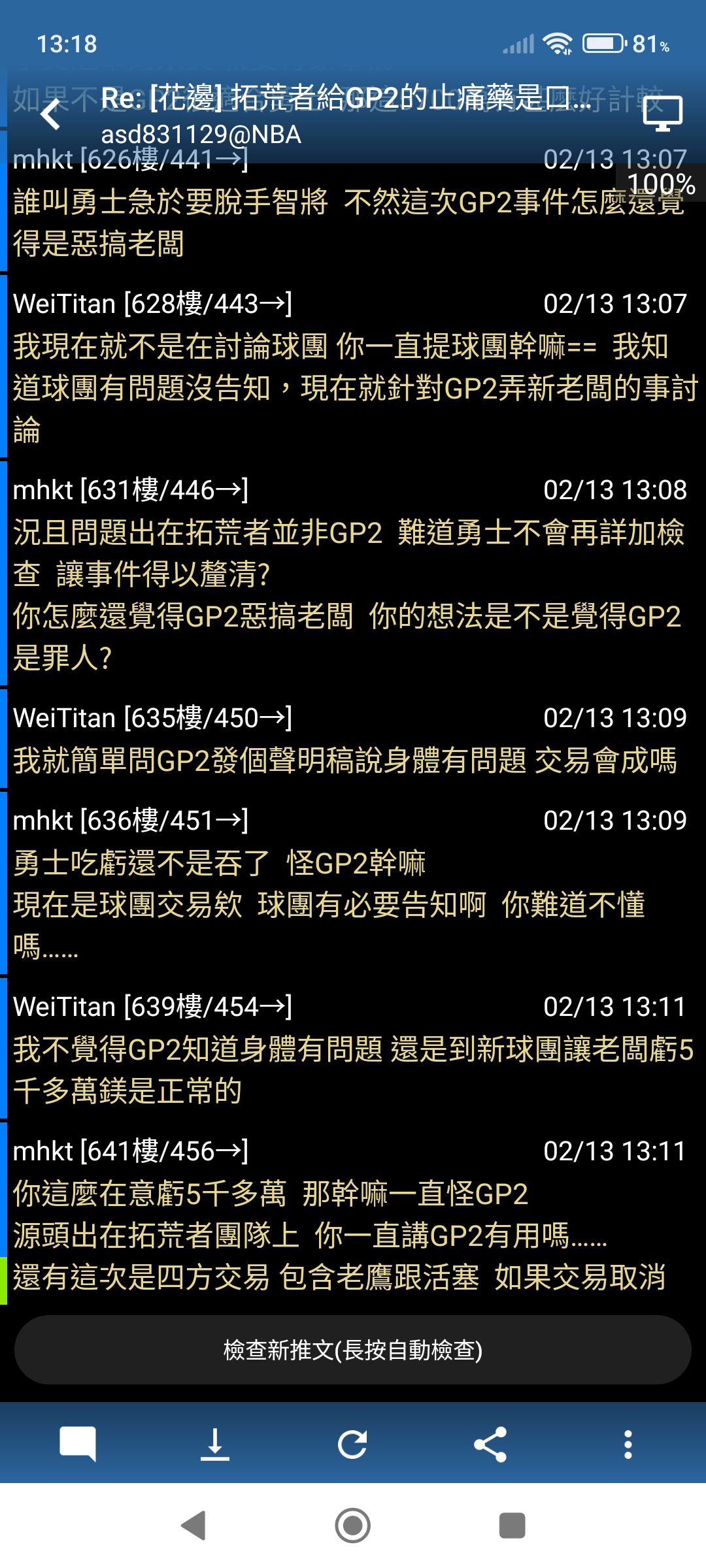
Task: Tap the system back triangle
Action: (x=193, y=1526)
